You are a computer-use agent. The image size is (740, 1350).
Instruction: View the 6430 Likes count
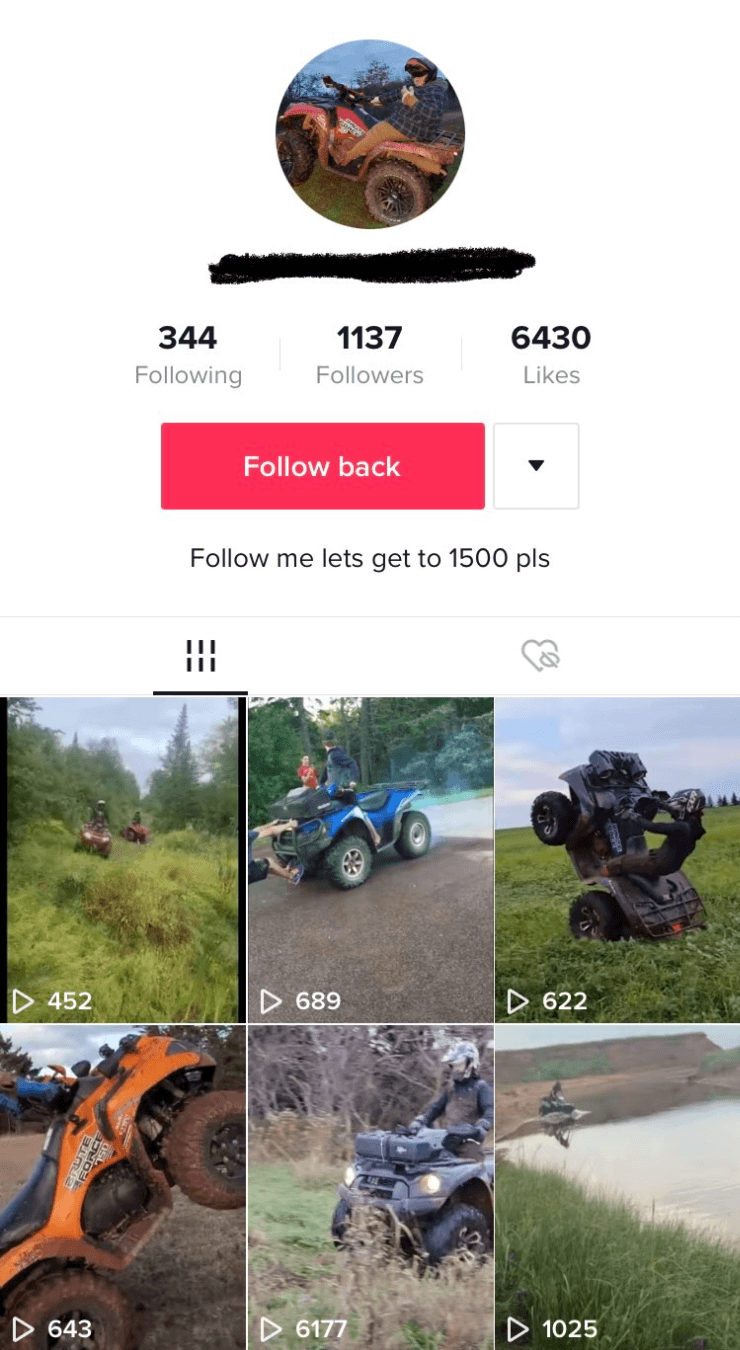click(x=551, y=355)
